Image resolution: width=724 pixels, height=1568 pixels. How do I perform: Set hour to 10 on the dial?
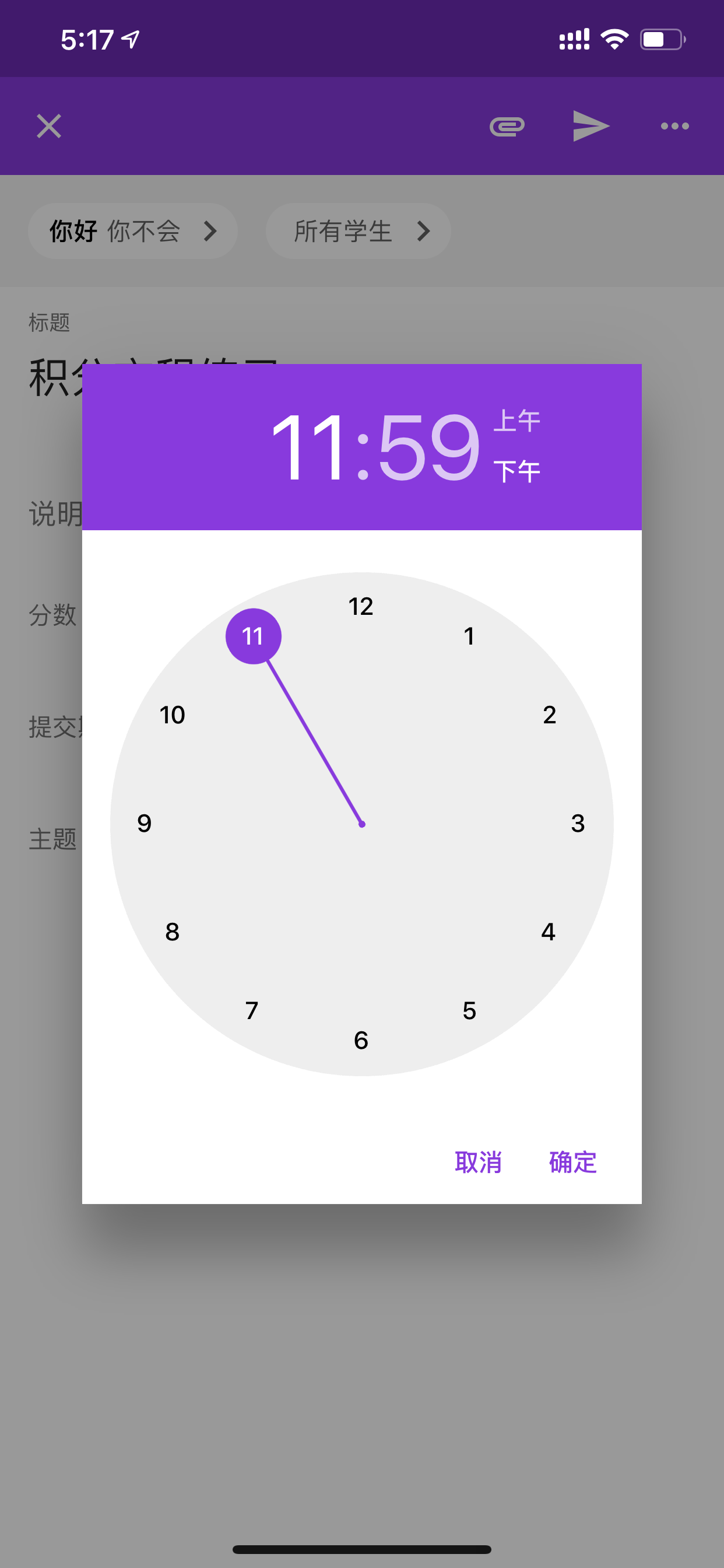click(x=172, y=715)
